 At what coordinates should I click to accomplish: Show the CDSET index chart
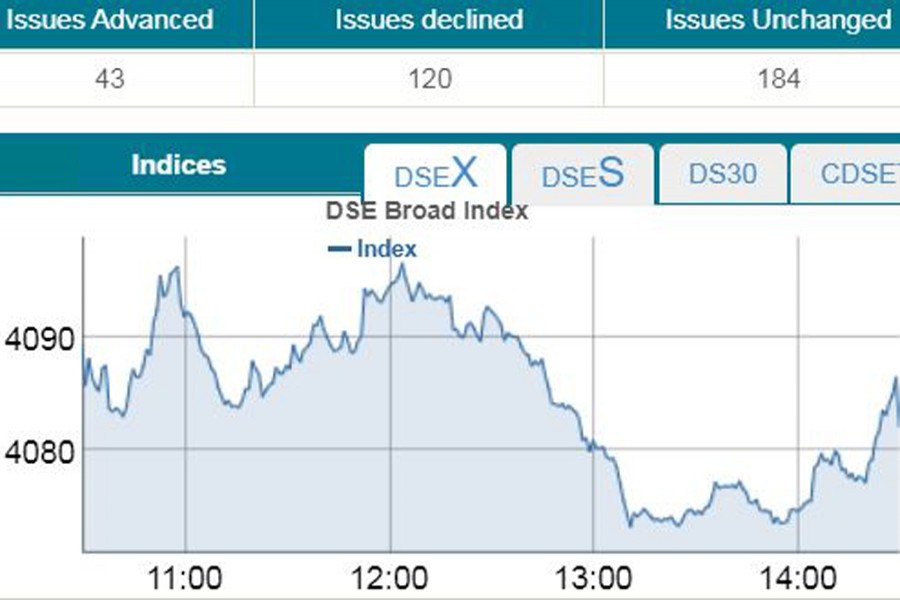tap(852, 174)
